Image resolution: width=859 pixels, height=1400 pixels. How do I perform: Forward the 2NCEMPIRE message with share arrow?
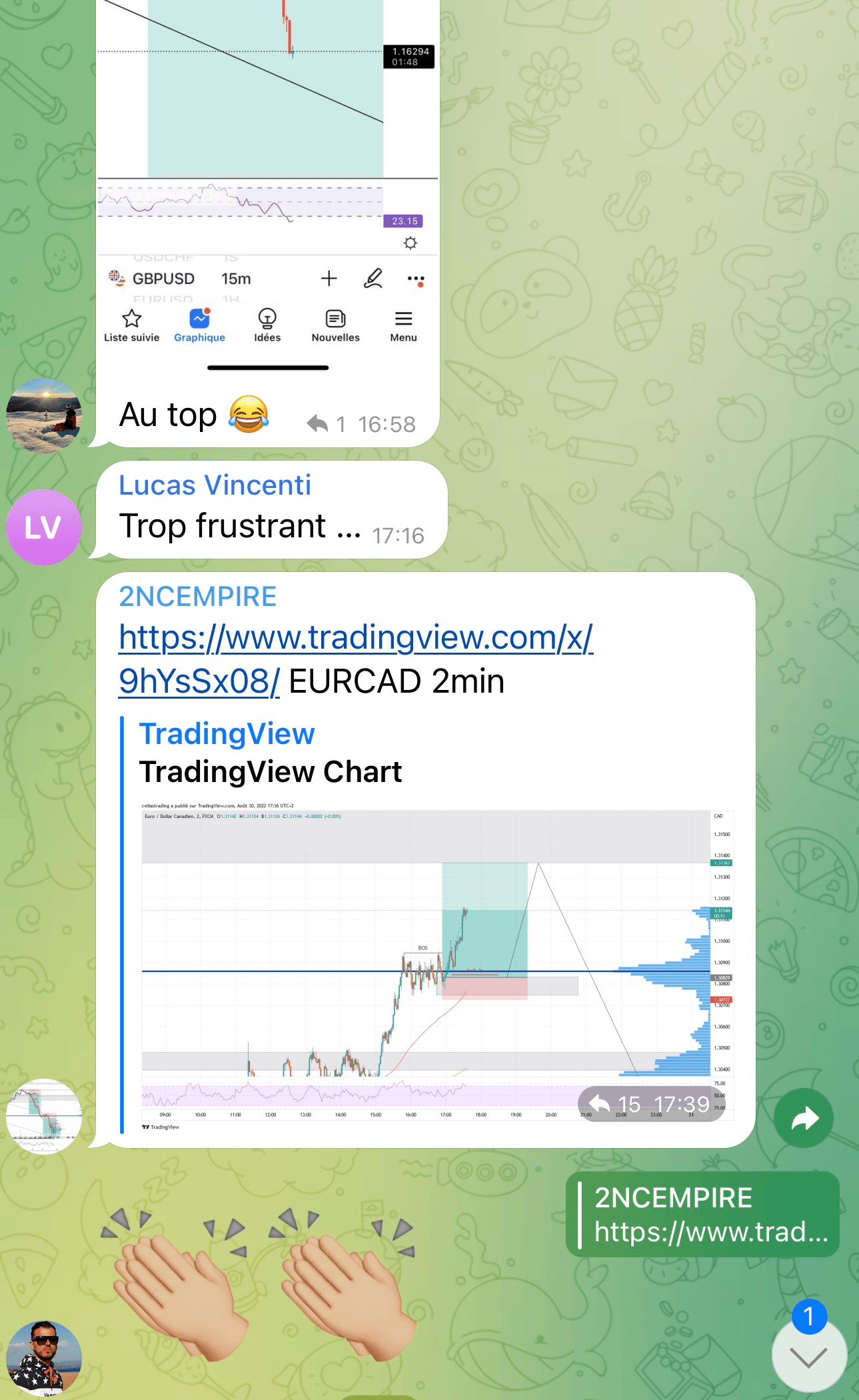coord(803,1118)
